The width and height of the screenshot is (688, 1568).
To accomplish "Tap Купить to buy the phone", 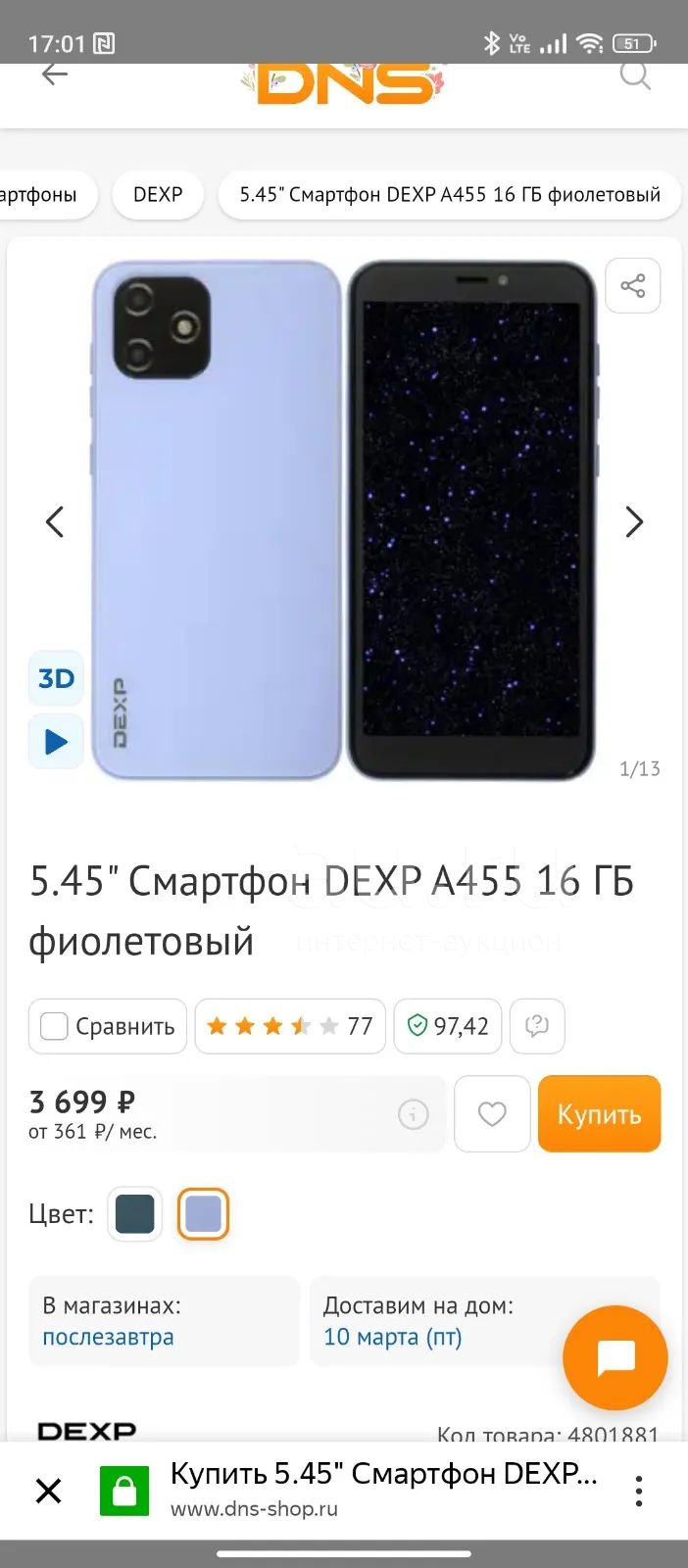I will (x=599, y=1114).
